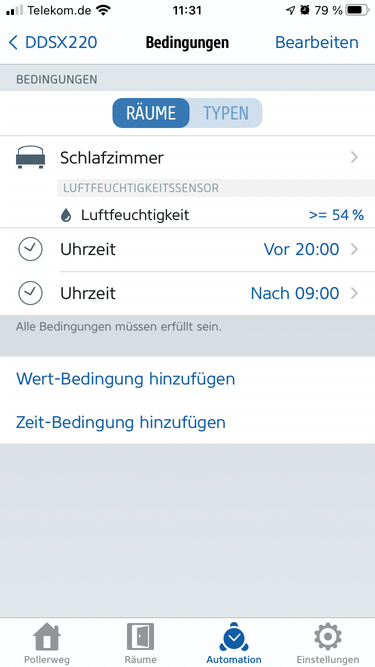Switch to the Pollerweg home tab

[47, 643]
